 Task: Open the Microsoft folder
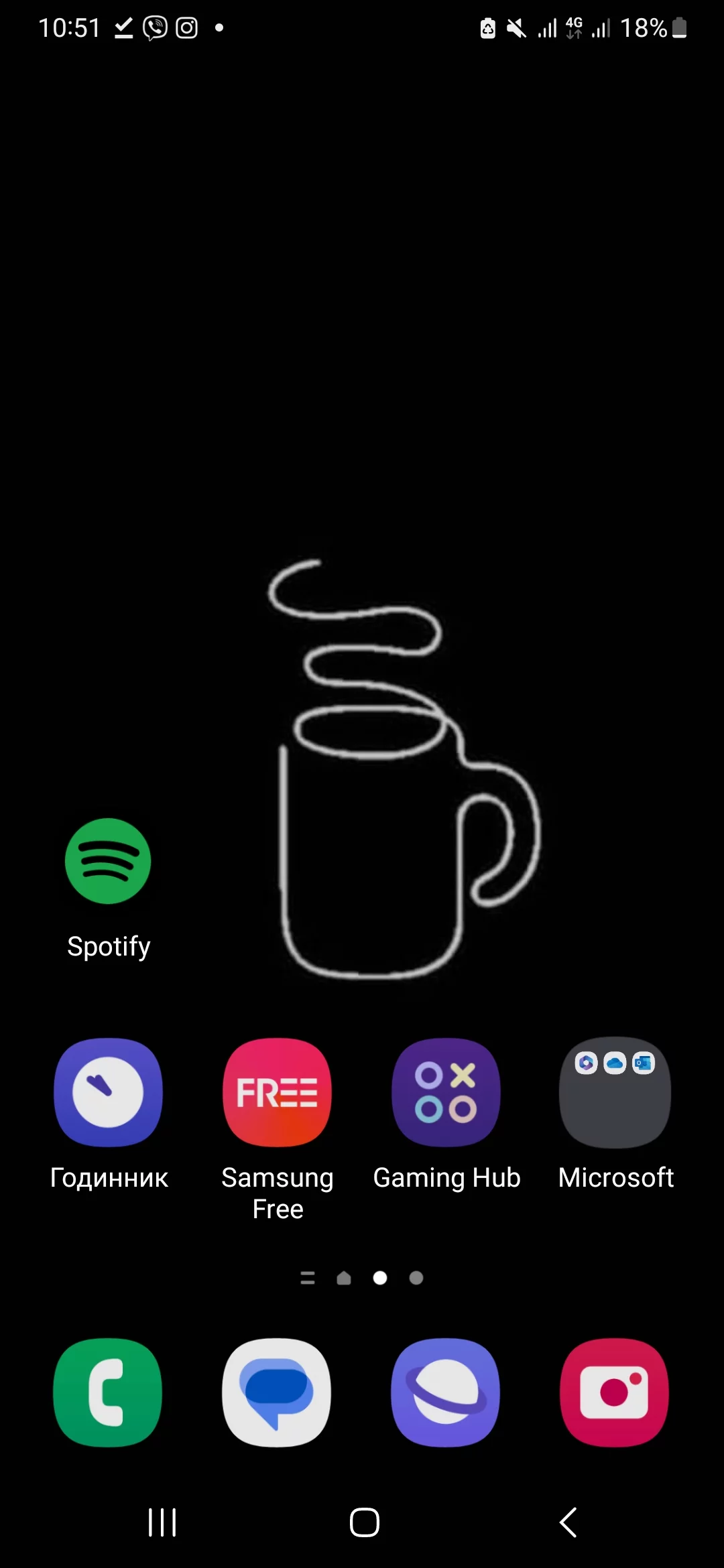pyautogui.click(x=615, y=1093)
